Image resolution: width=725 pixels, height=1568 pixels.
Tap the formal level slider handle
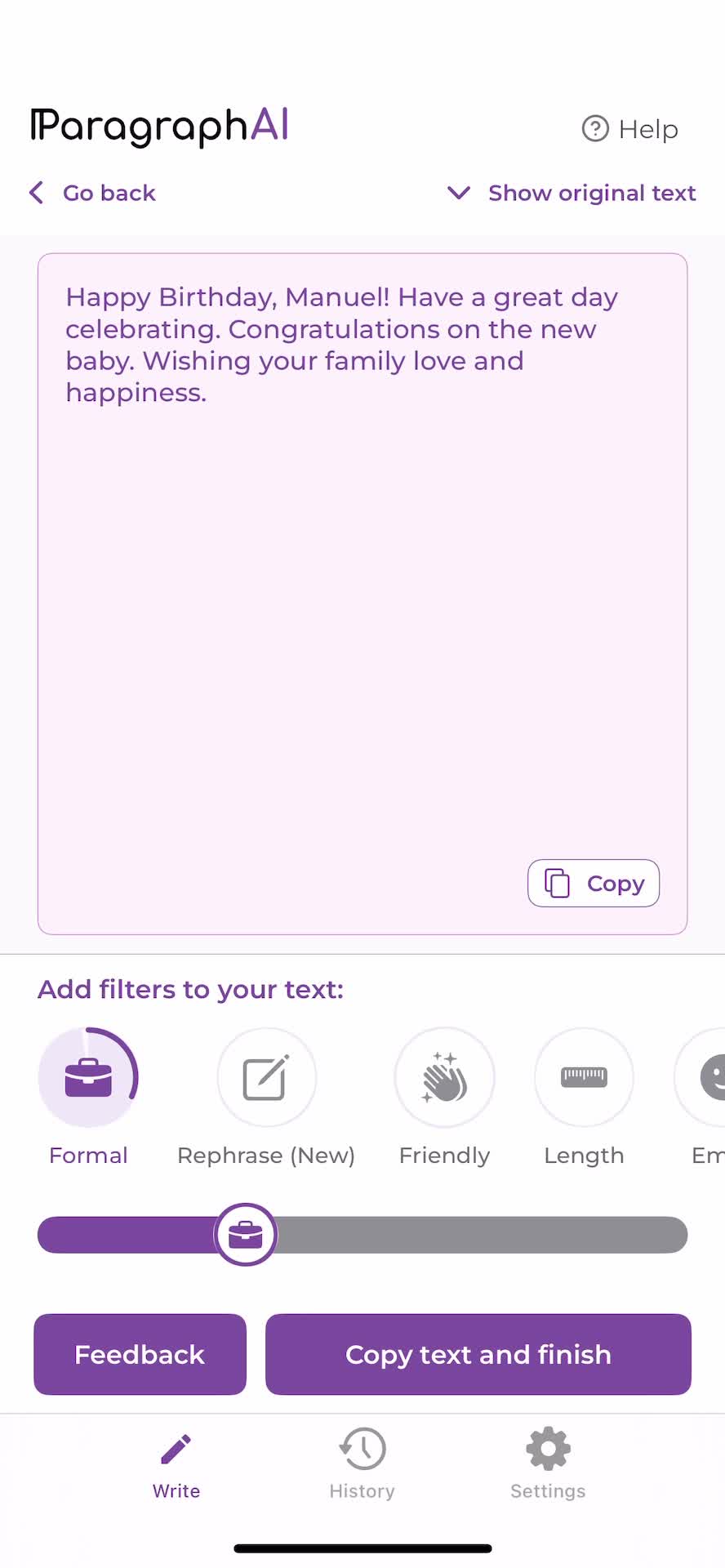pyautogui.click(x=246, y=1235)
